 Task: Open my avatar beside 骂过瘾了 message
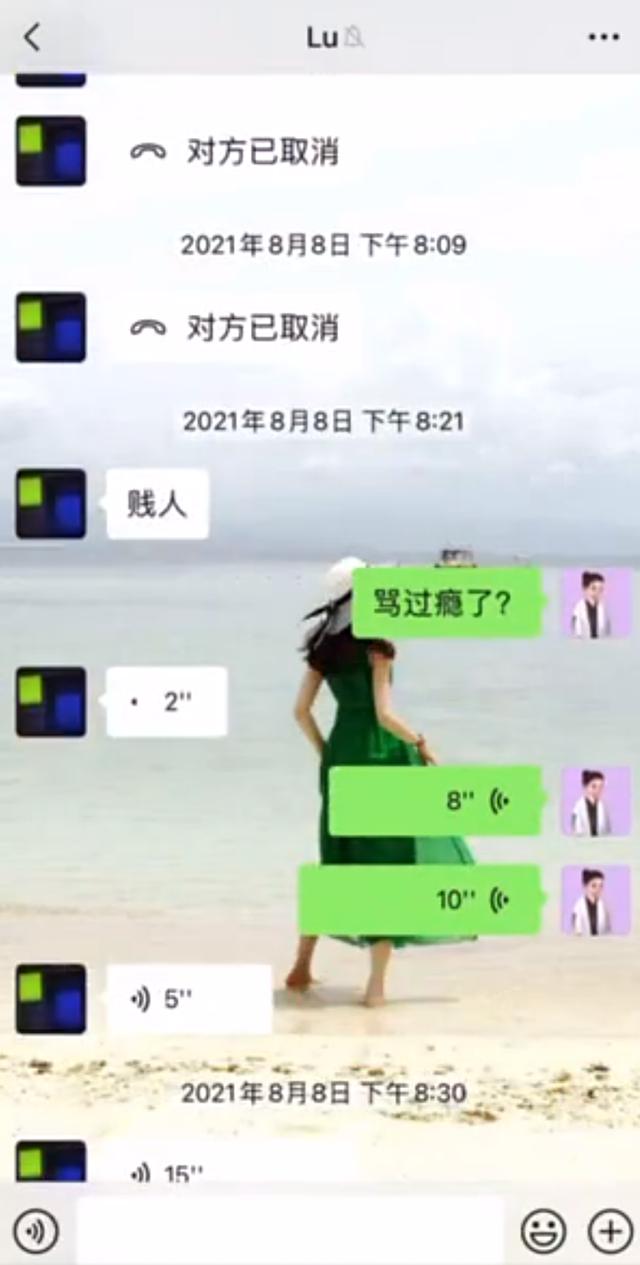[596, 603]
